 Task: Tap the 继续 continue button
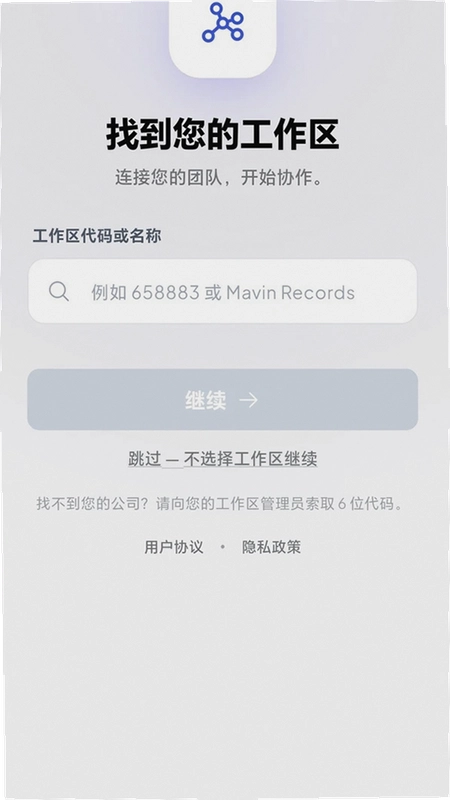(x=222, y=399)
